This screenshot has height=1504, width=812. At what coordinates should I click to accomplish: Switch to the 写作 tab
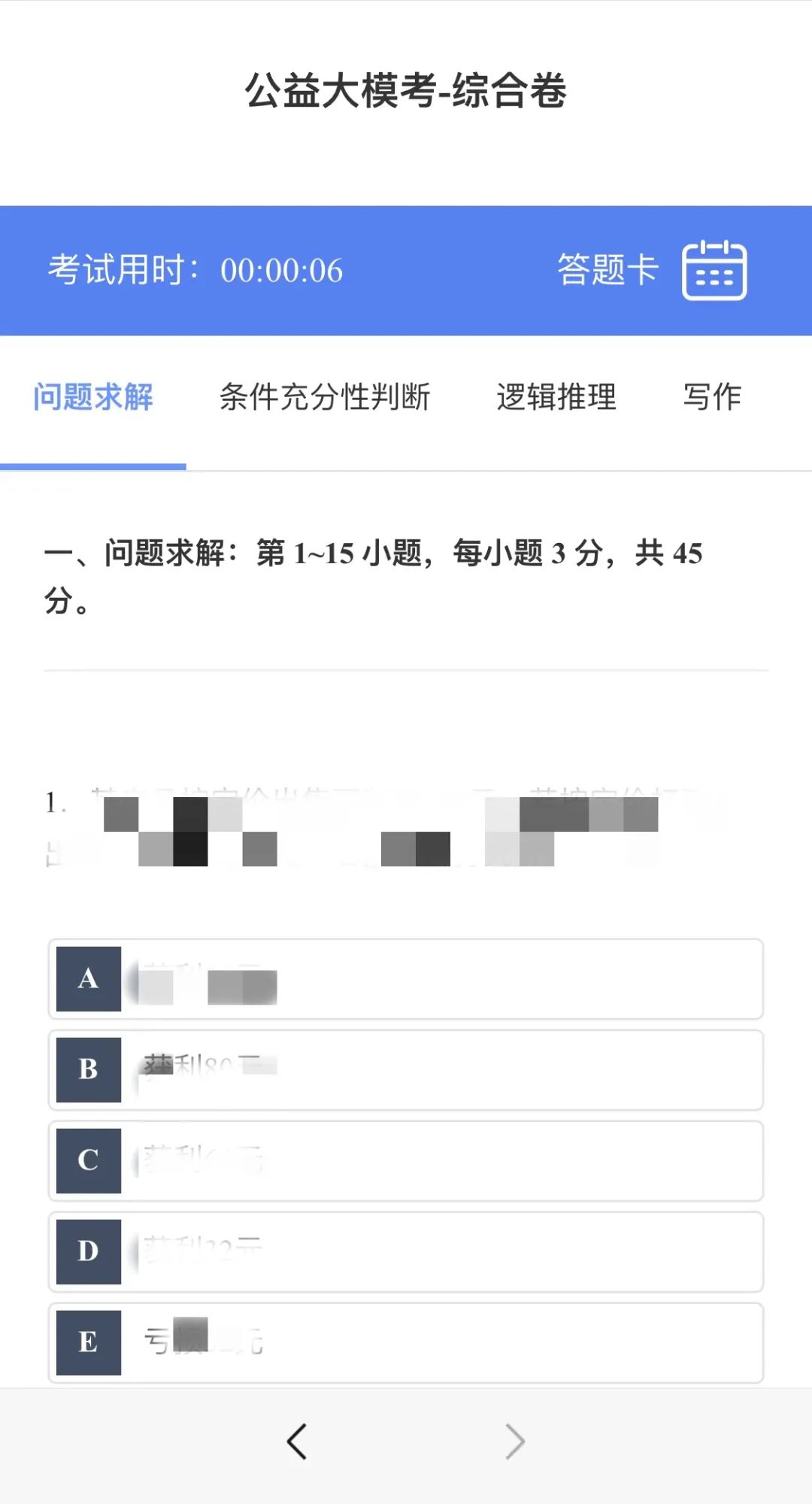[711, 397]
